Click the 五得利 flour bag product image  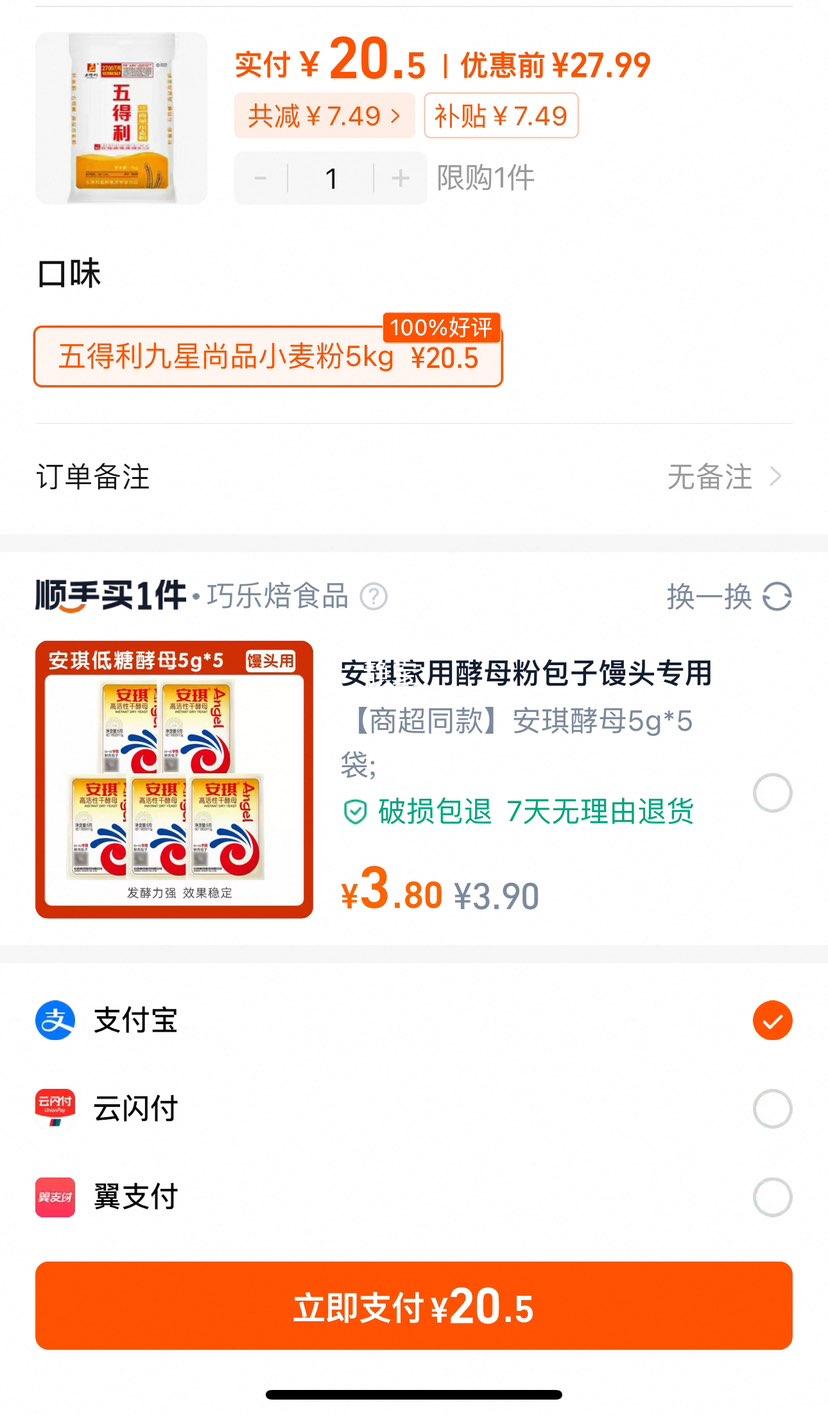click(x=120, y=117)
